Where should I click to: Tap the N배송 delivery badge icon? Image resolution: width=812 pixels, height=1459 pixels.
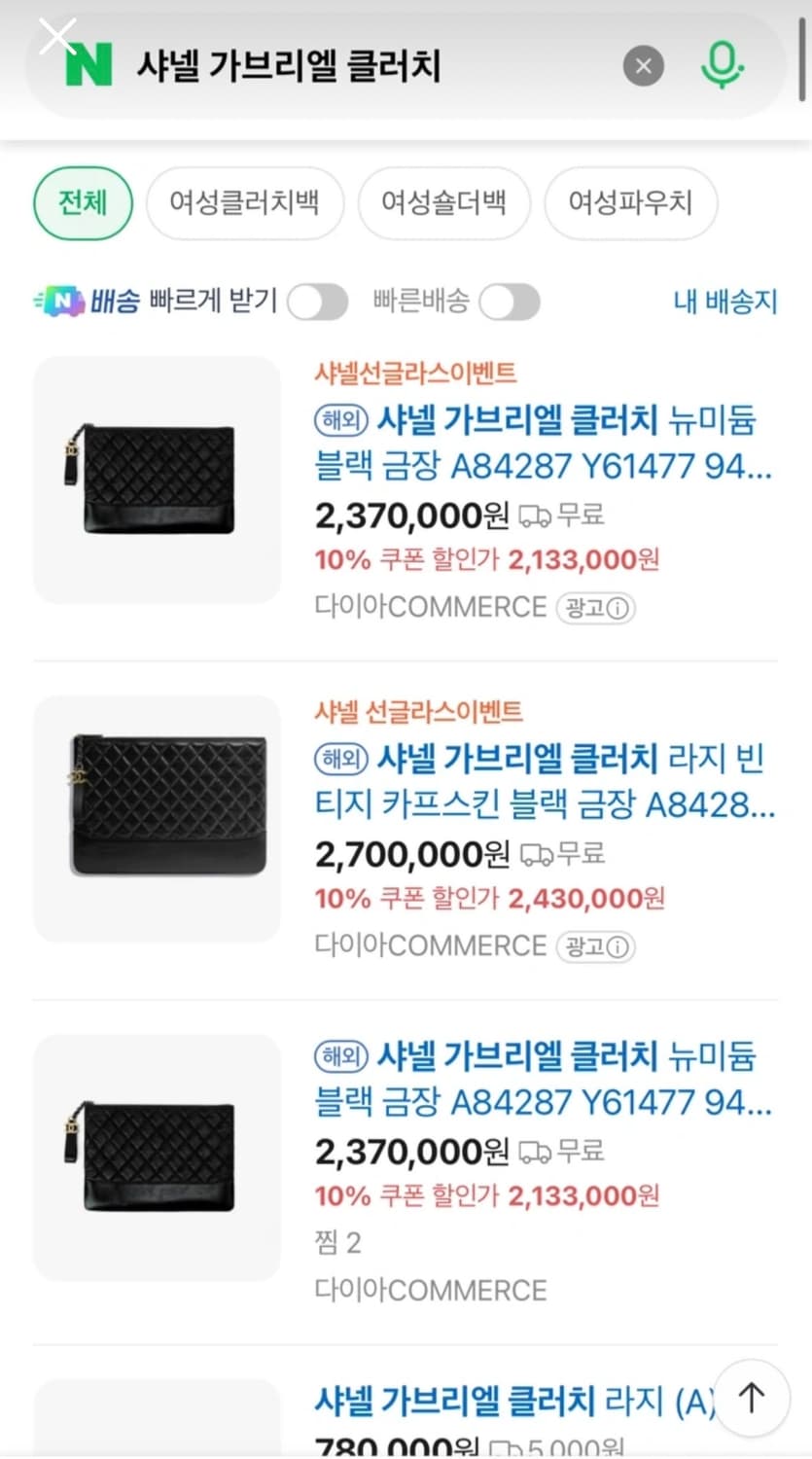[59, 301]
